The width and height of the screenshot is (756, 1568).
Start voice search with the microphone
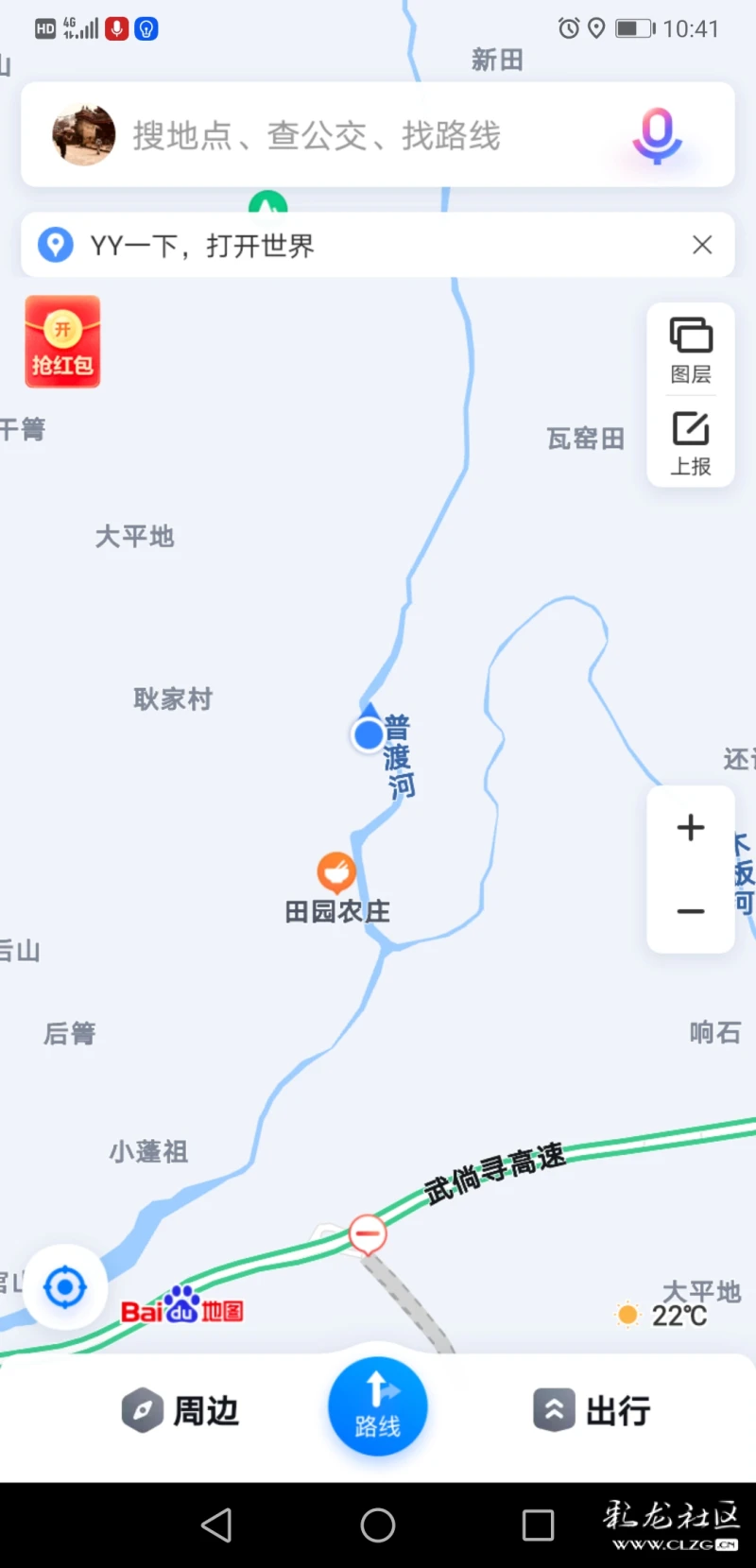[x=657, y=135]
